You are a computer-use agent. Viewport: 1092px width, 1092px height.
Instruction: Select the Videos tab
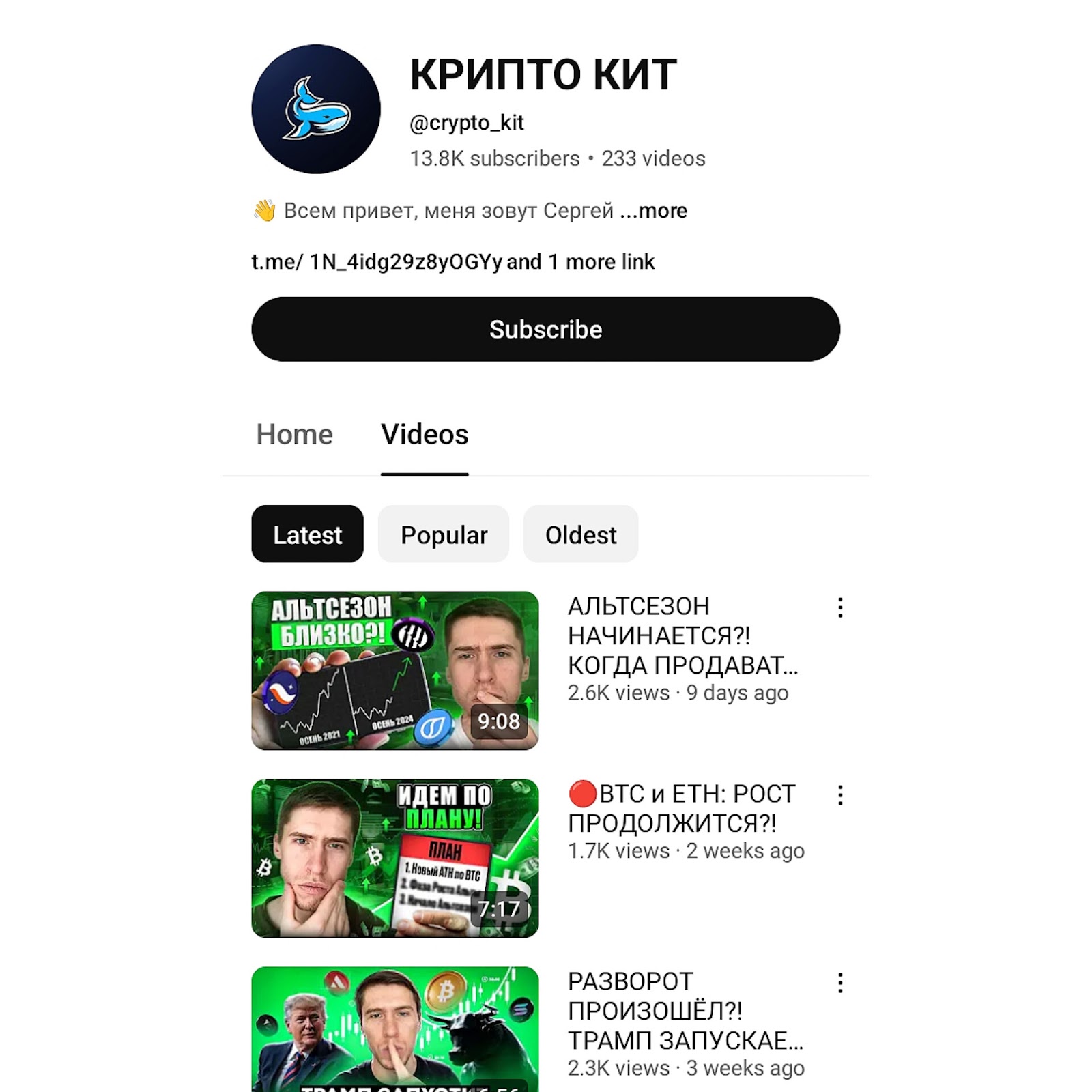point(425,435)
